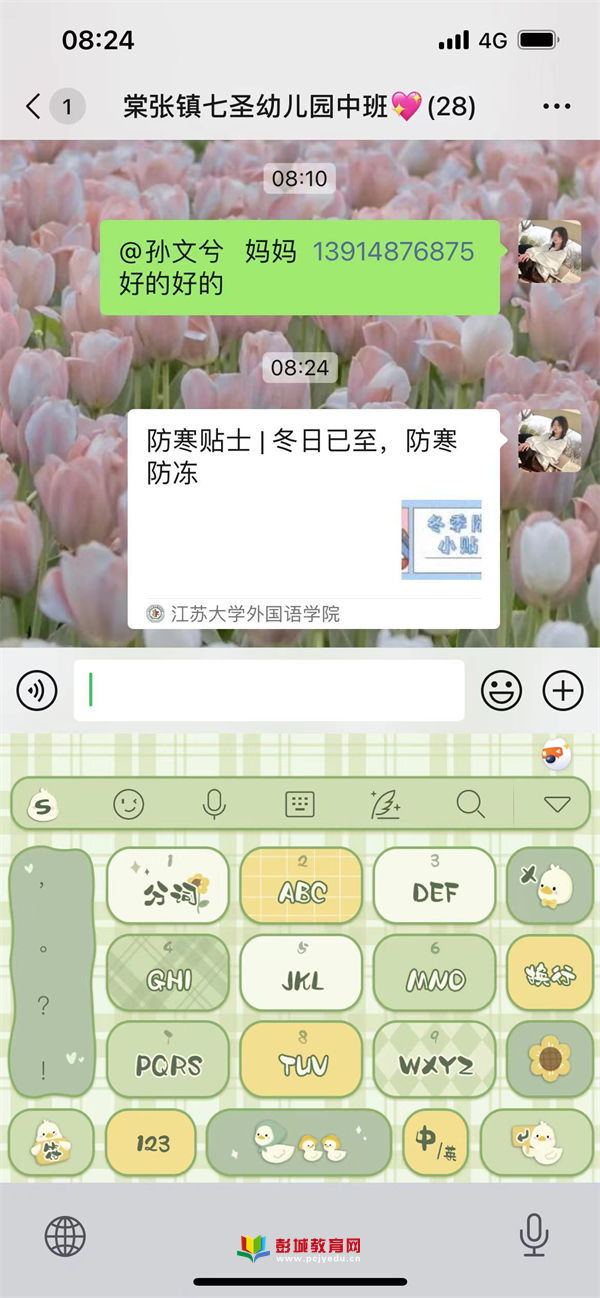Open the emoji sticker panel
Screen dimensions: 600x1298
[x=501, y=690]
